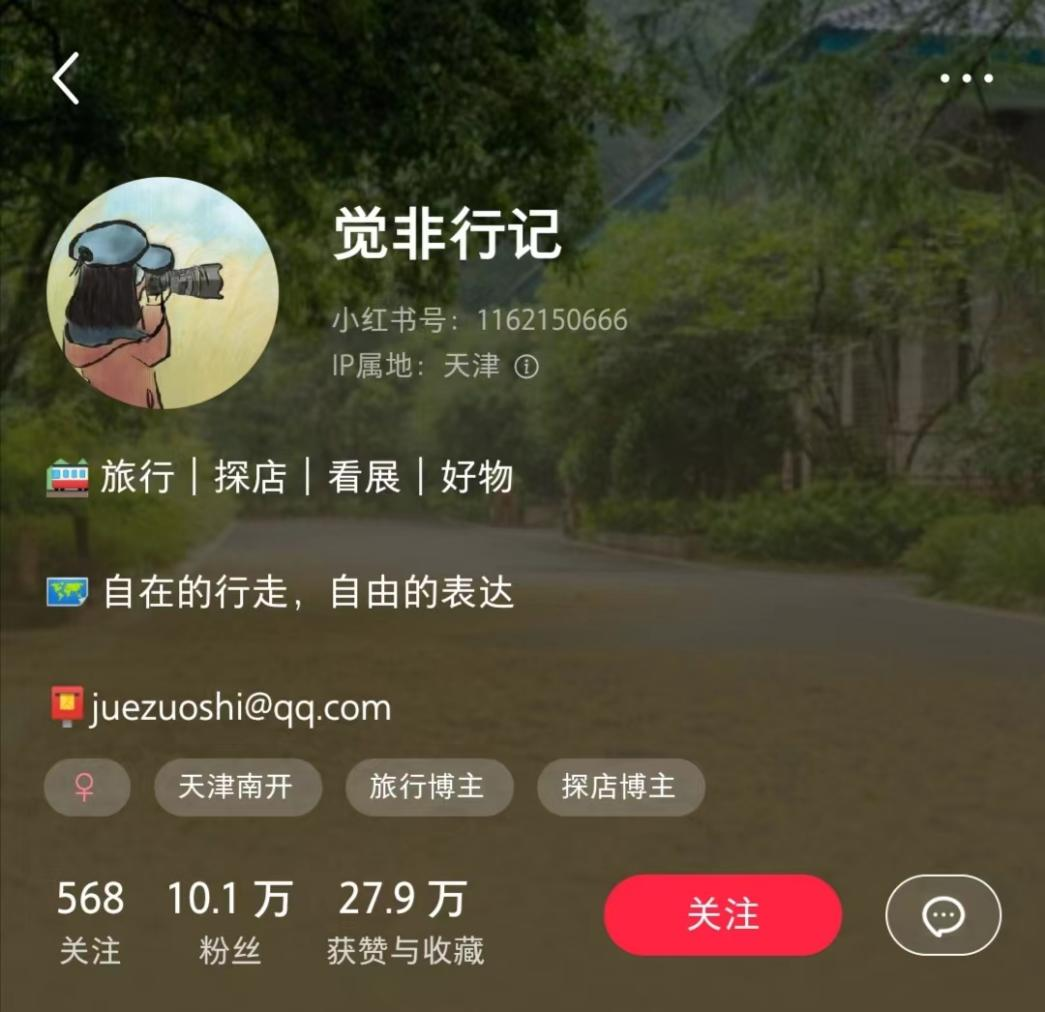
Task: Send a private message via chat icon
Action: point(942,915)
